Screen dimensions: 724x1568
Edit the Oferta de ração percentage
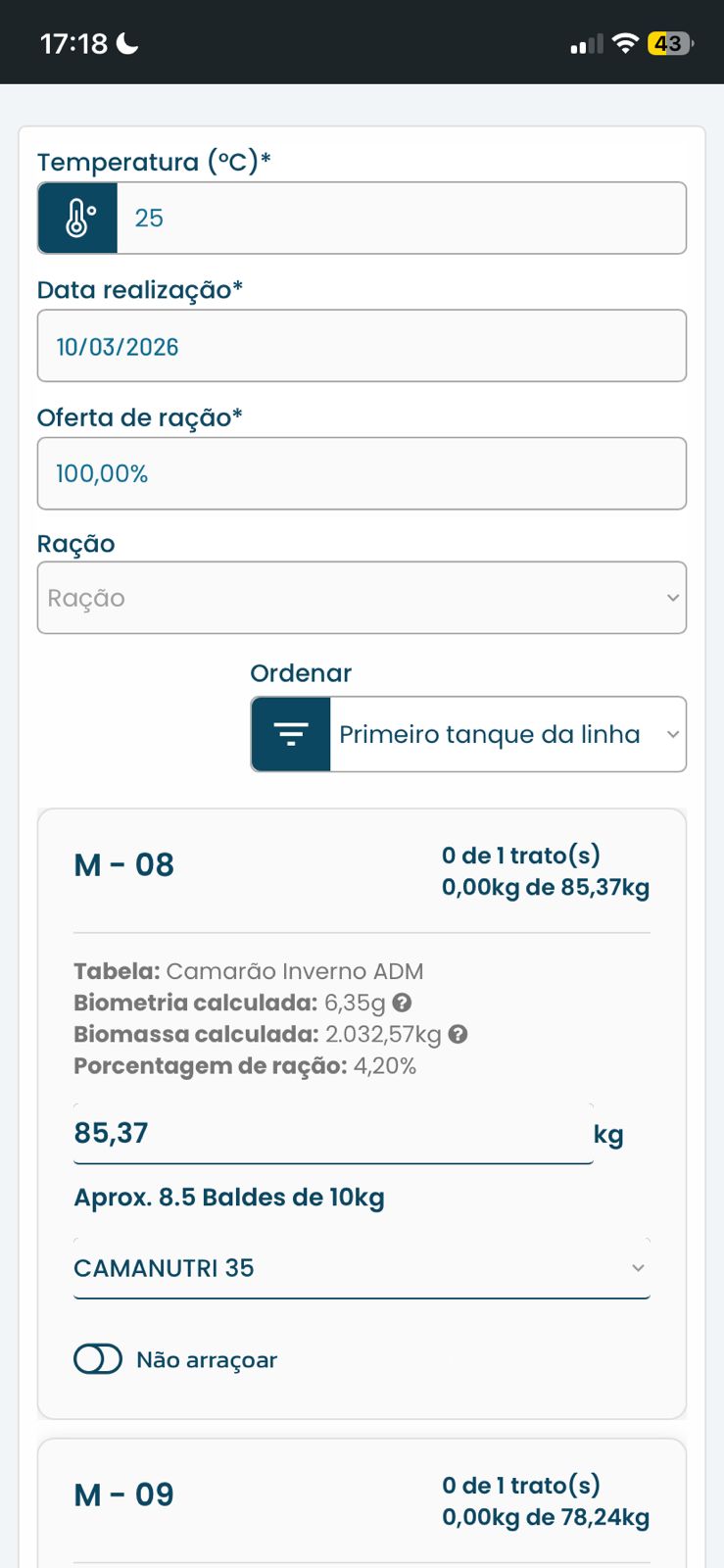[x=361, y=474]
